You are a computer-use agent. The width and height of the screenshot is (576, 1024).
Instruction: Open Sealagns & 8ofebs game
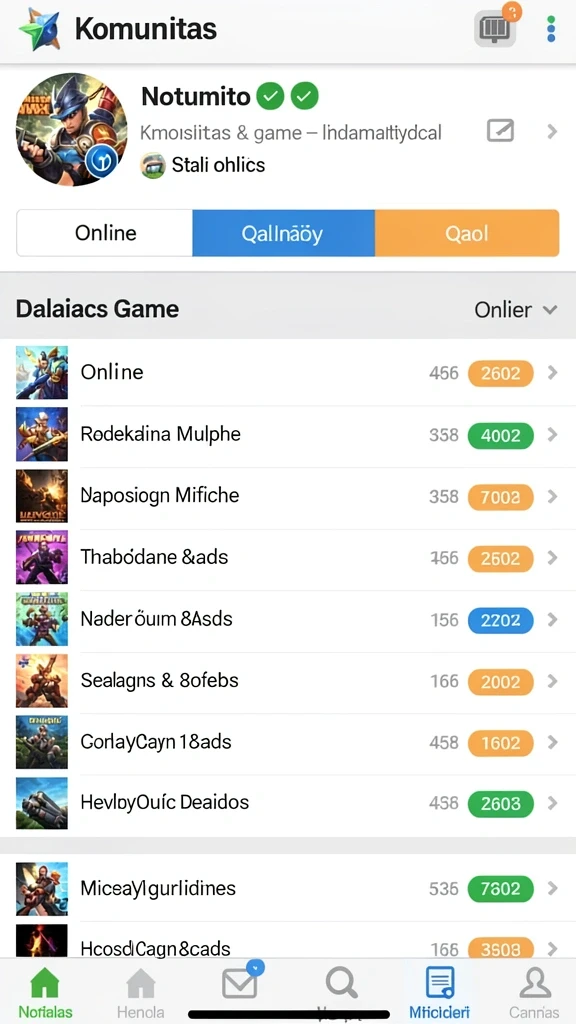288,680
